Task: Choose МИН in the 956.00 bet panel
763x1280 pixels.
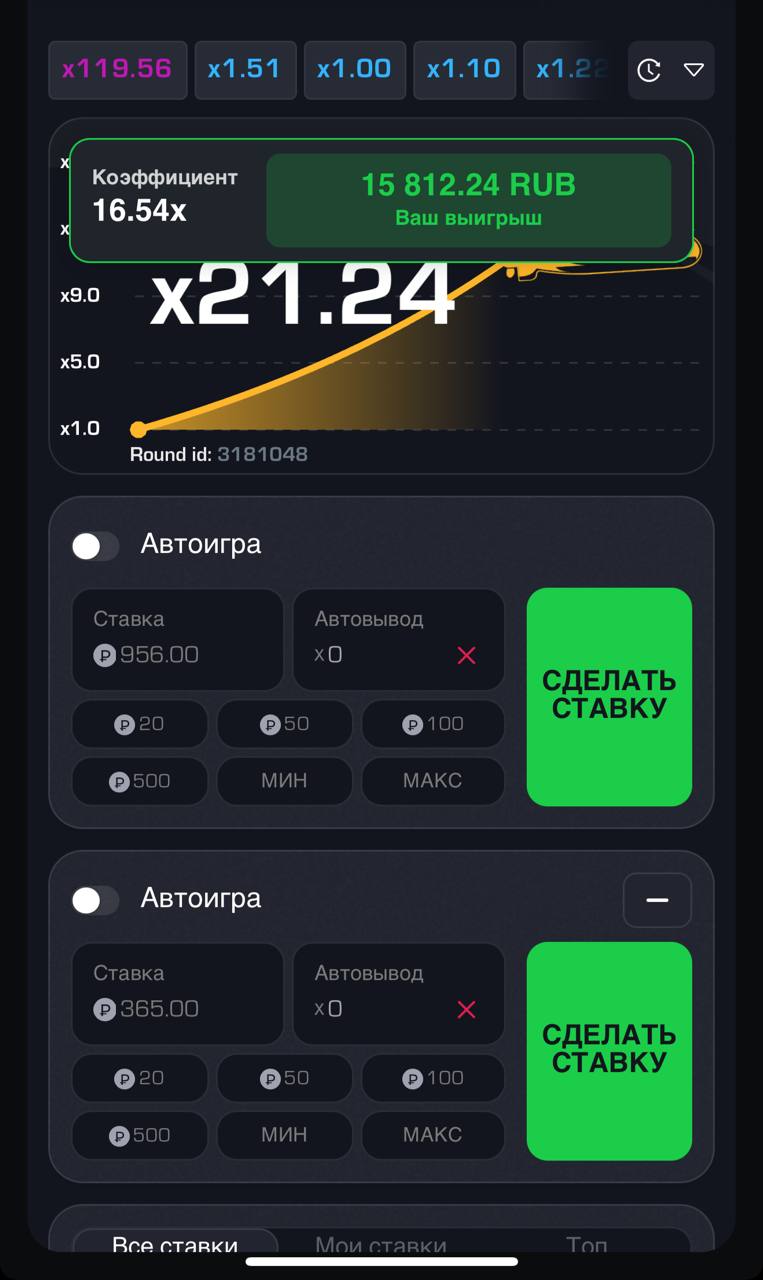Action: pos(285,781)
